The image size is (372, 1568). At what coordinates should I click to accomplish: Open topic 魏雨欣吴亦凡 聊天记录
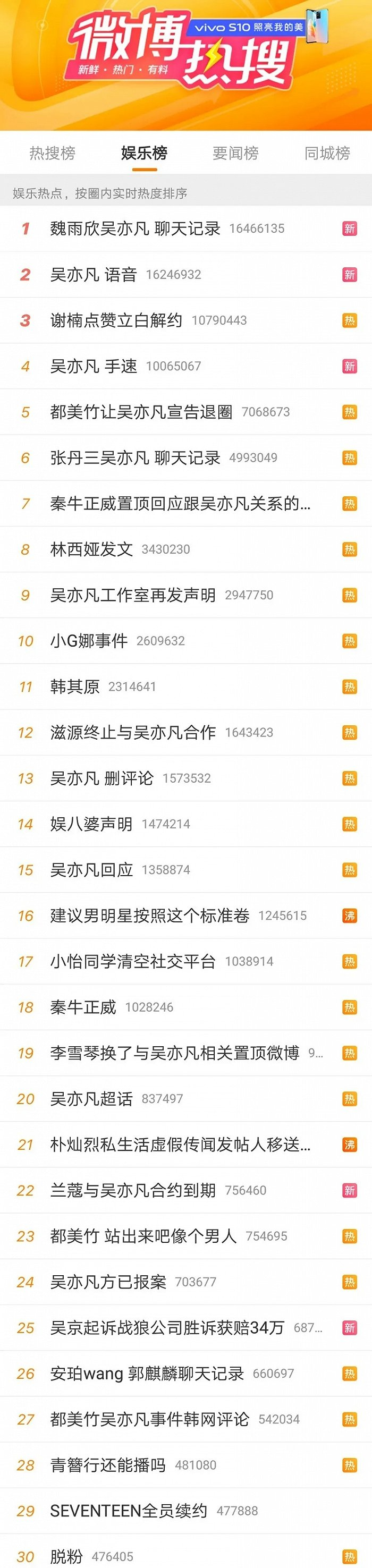(x=185, y=228)
